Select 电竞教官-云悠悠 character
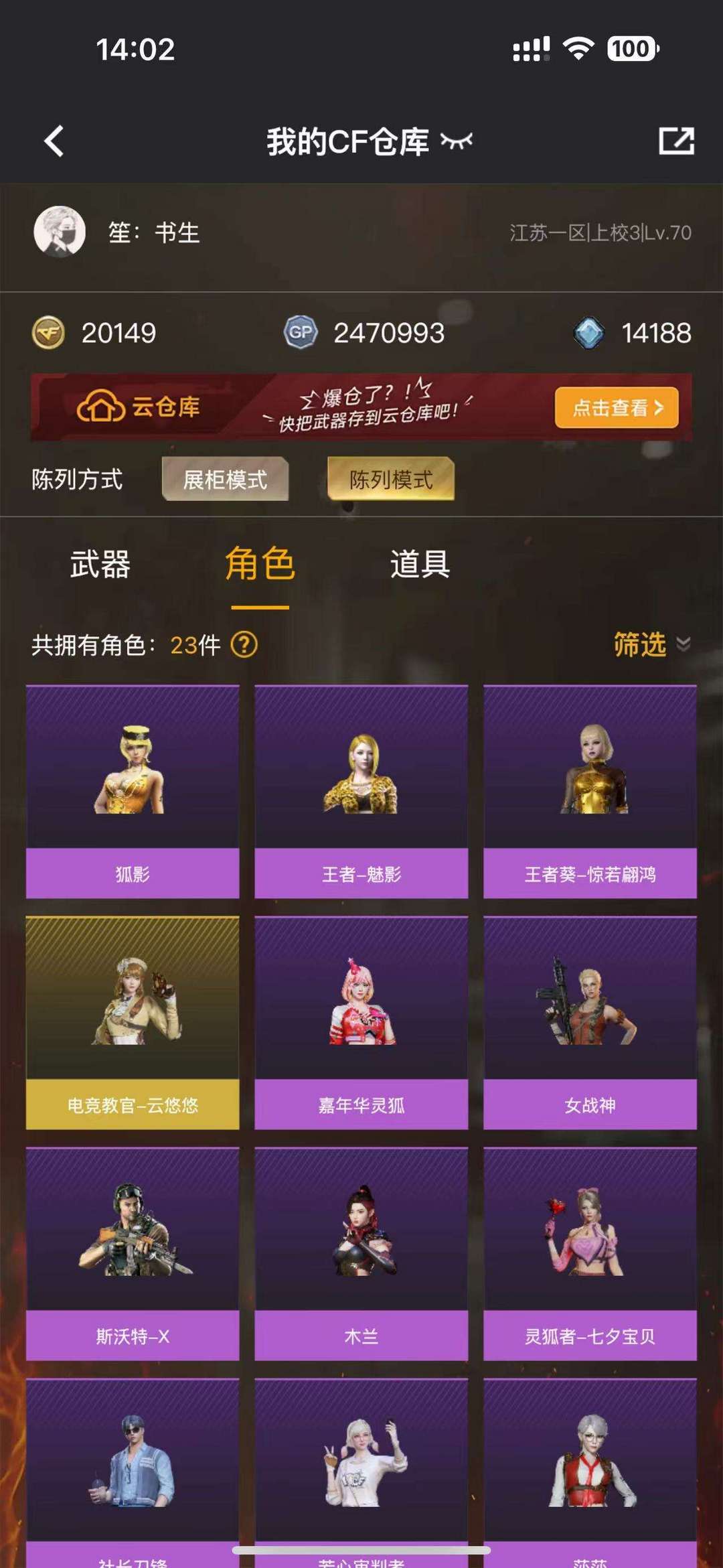 133,1022
